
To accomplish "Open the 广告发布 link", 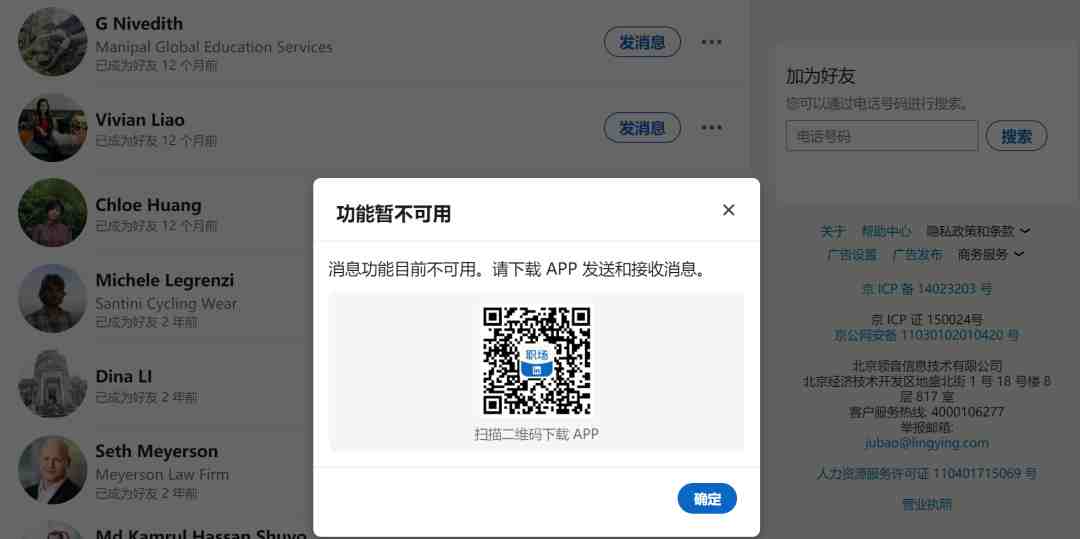I will [x=917, y=255].
